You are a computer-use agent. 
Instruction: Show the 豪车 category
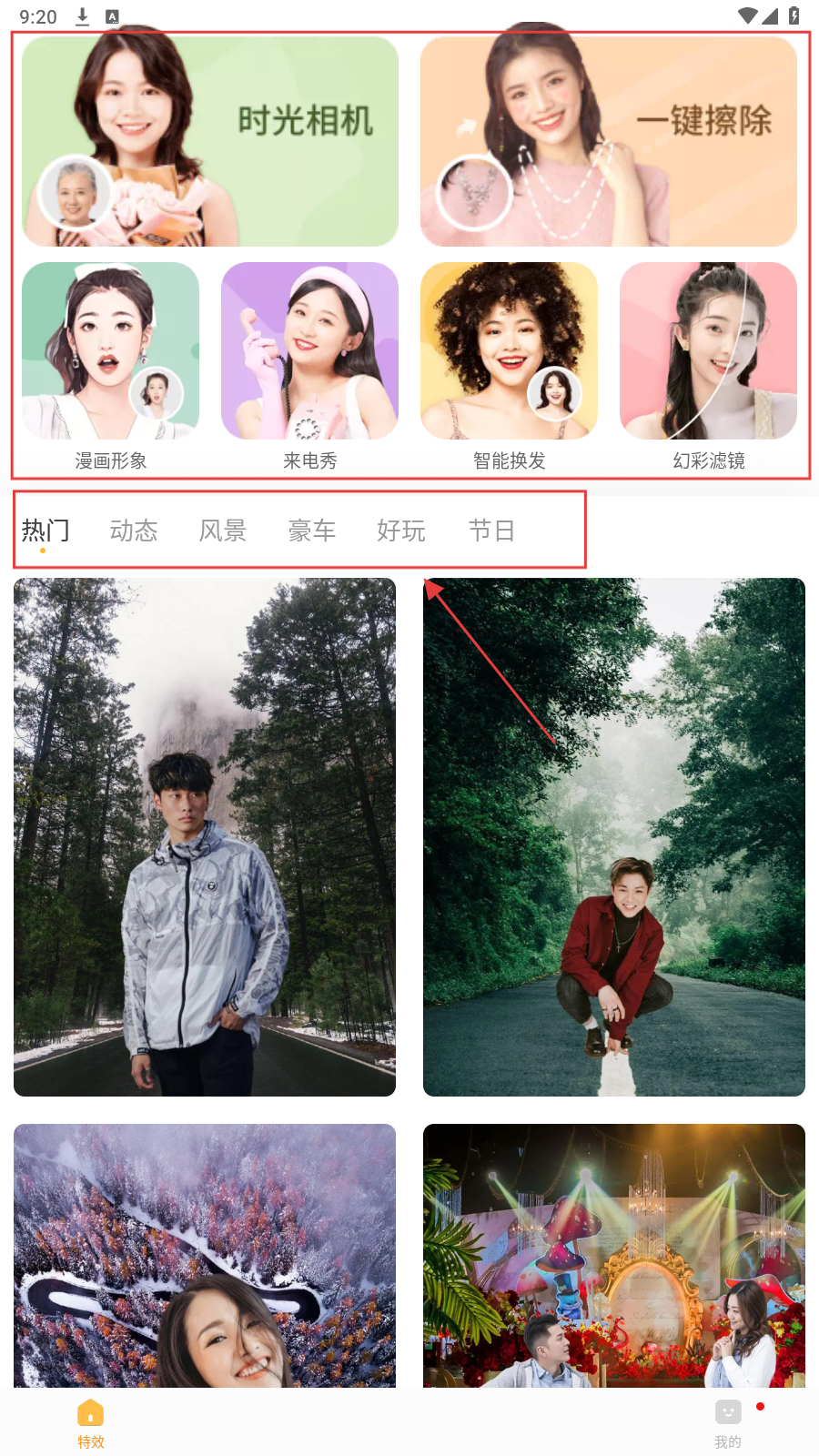coord(312,530)
